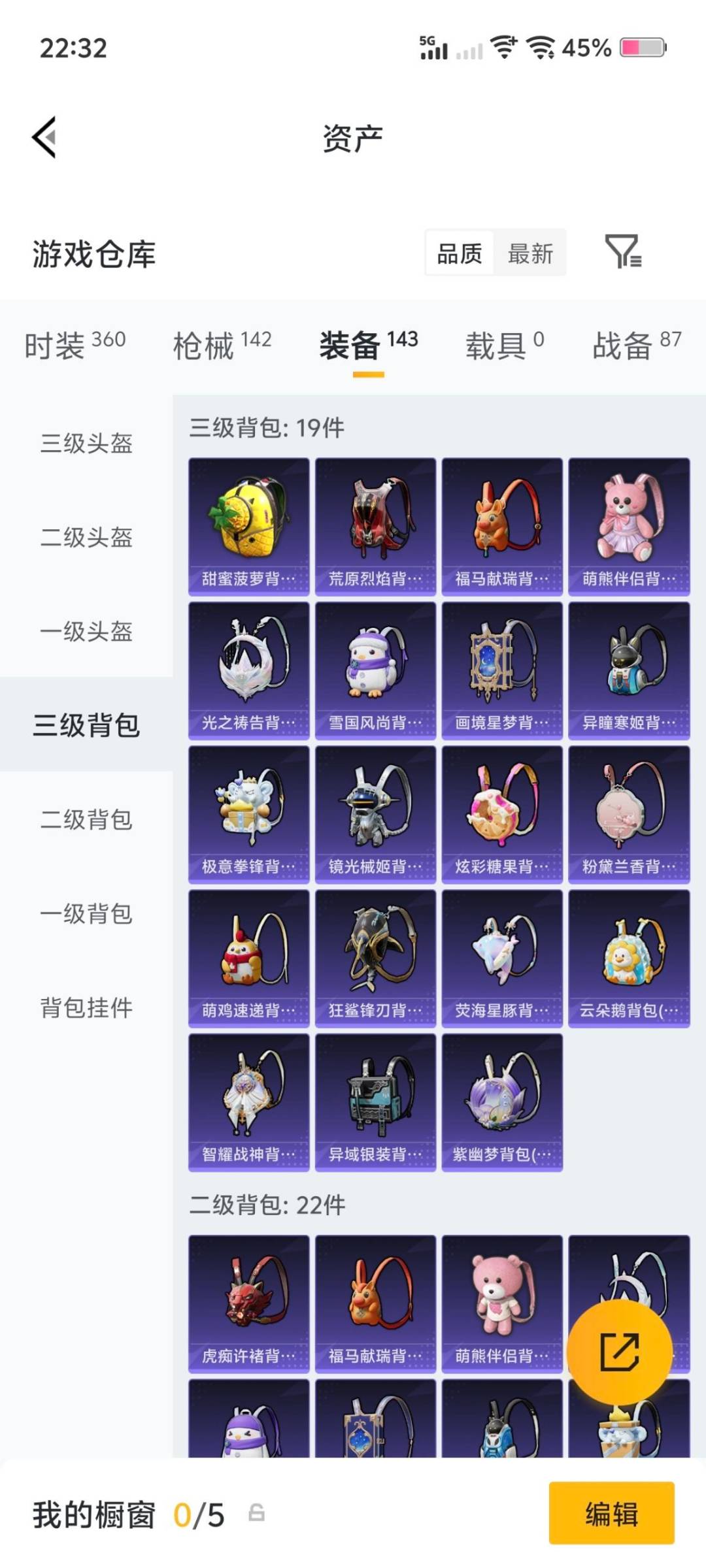
Task: Select 背包挂件 from the category list
Action: (x=87, y=1008)
